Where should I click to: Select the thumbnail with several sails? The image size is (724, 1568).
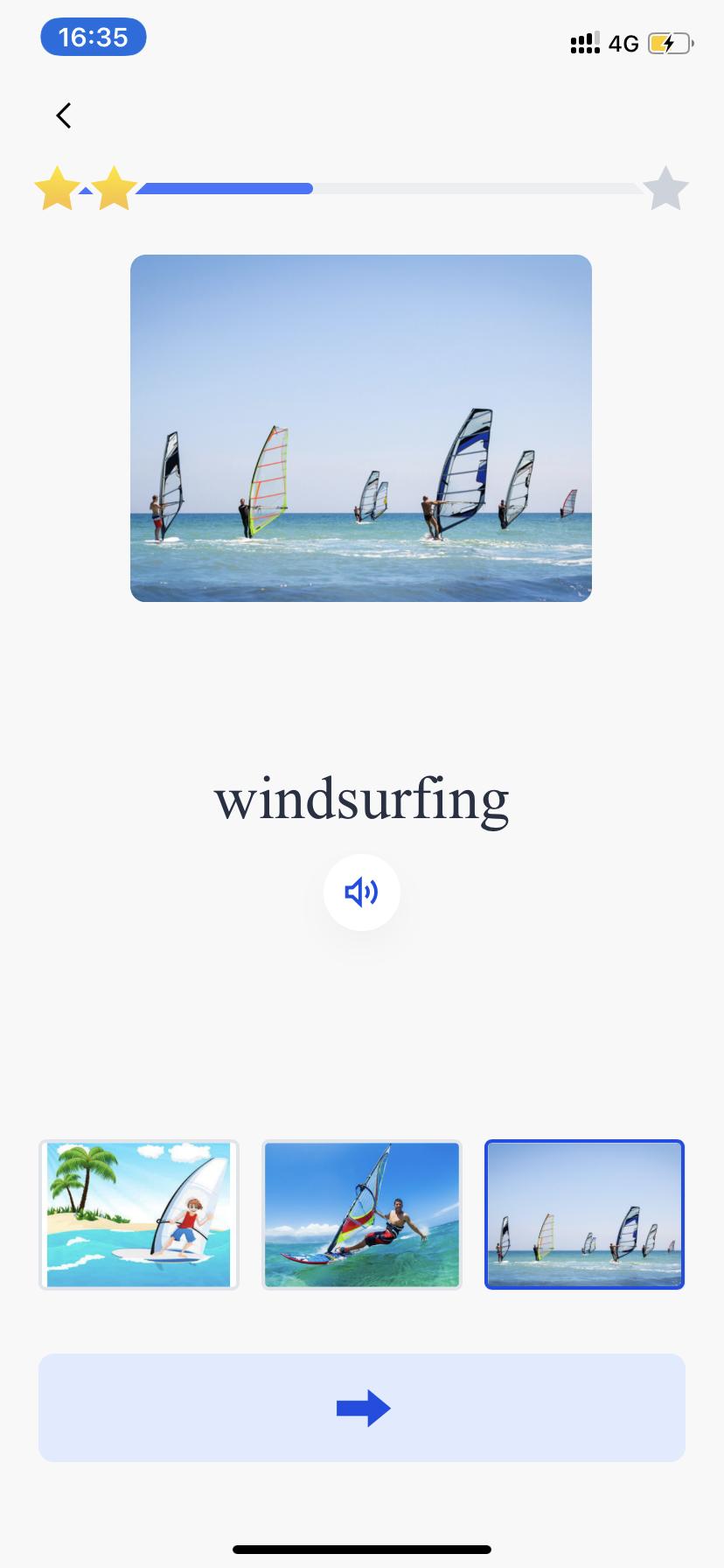584,1214
